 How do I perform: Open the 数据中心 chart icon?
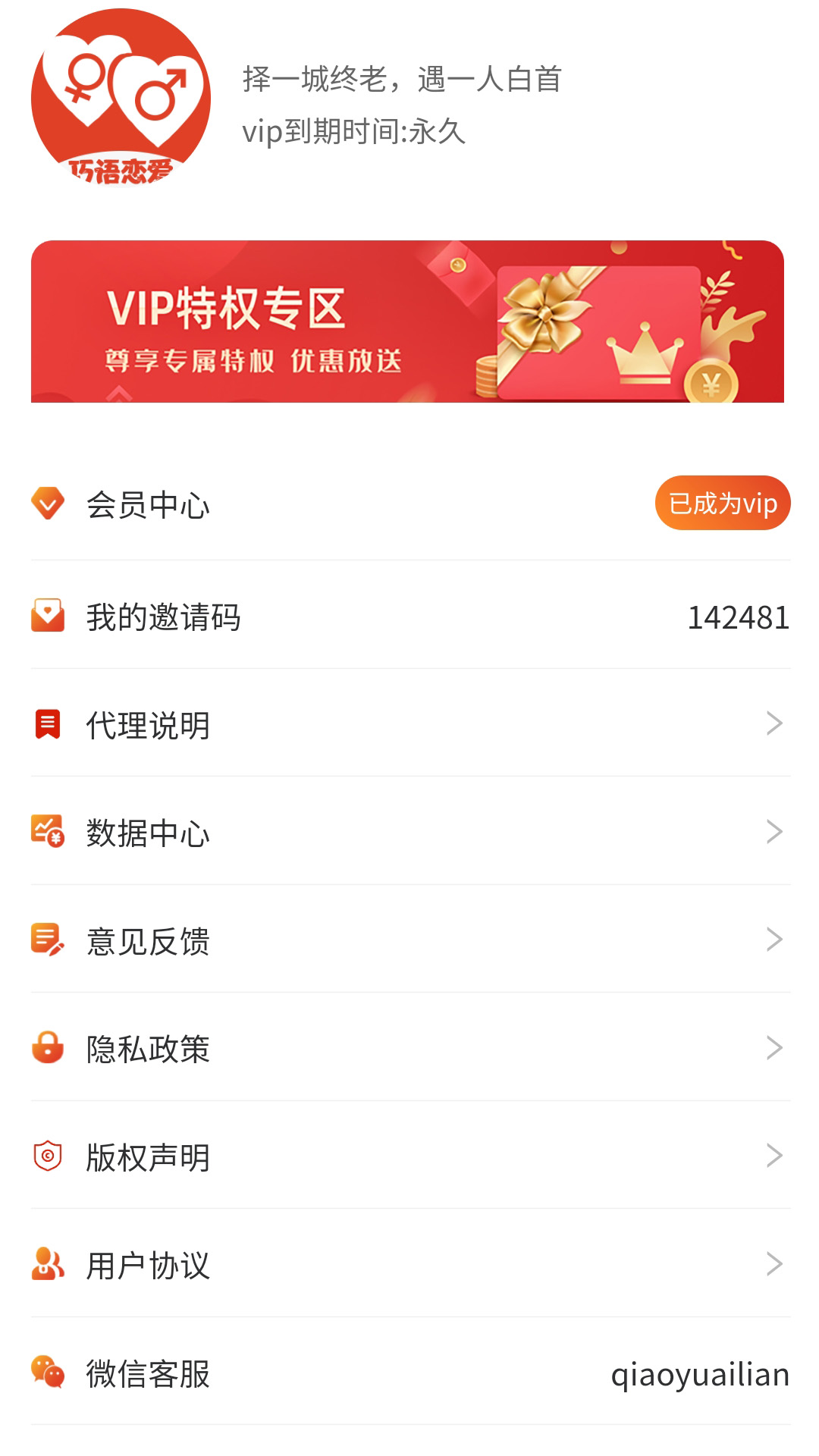[x=48, y=833]
